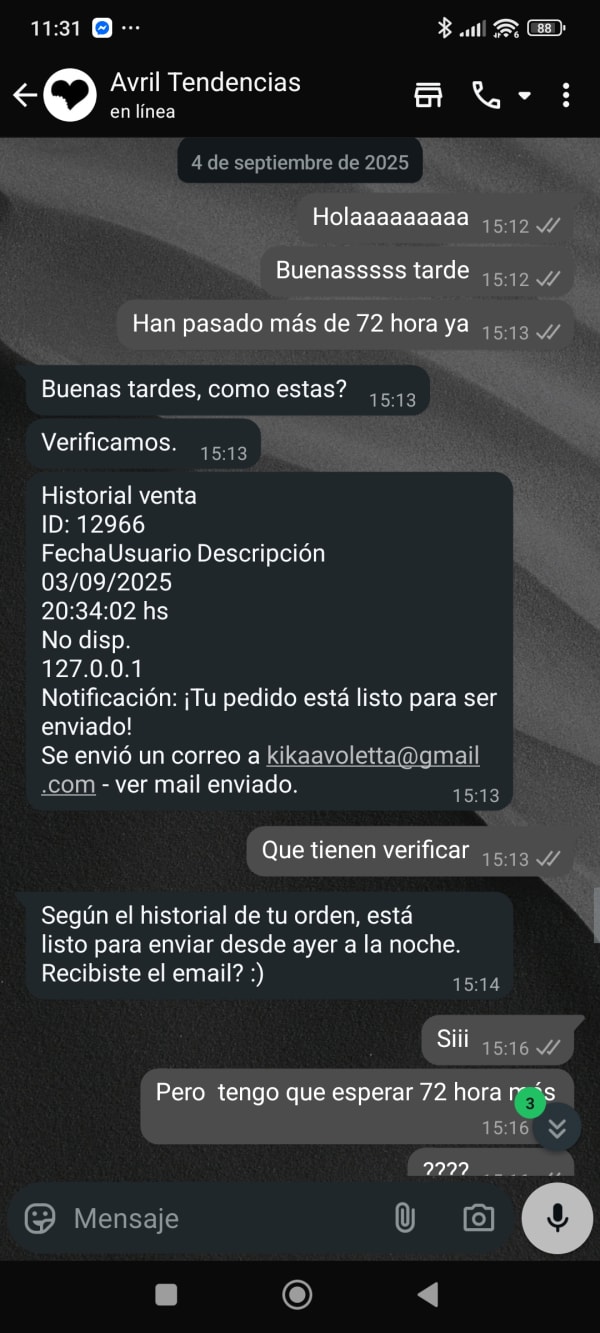Jump to the latest unread messages
Screen dimensions: 600x1333
pyautogui.click(x=556, y=1128)
